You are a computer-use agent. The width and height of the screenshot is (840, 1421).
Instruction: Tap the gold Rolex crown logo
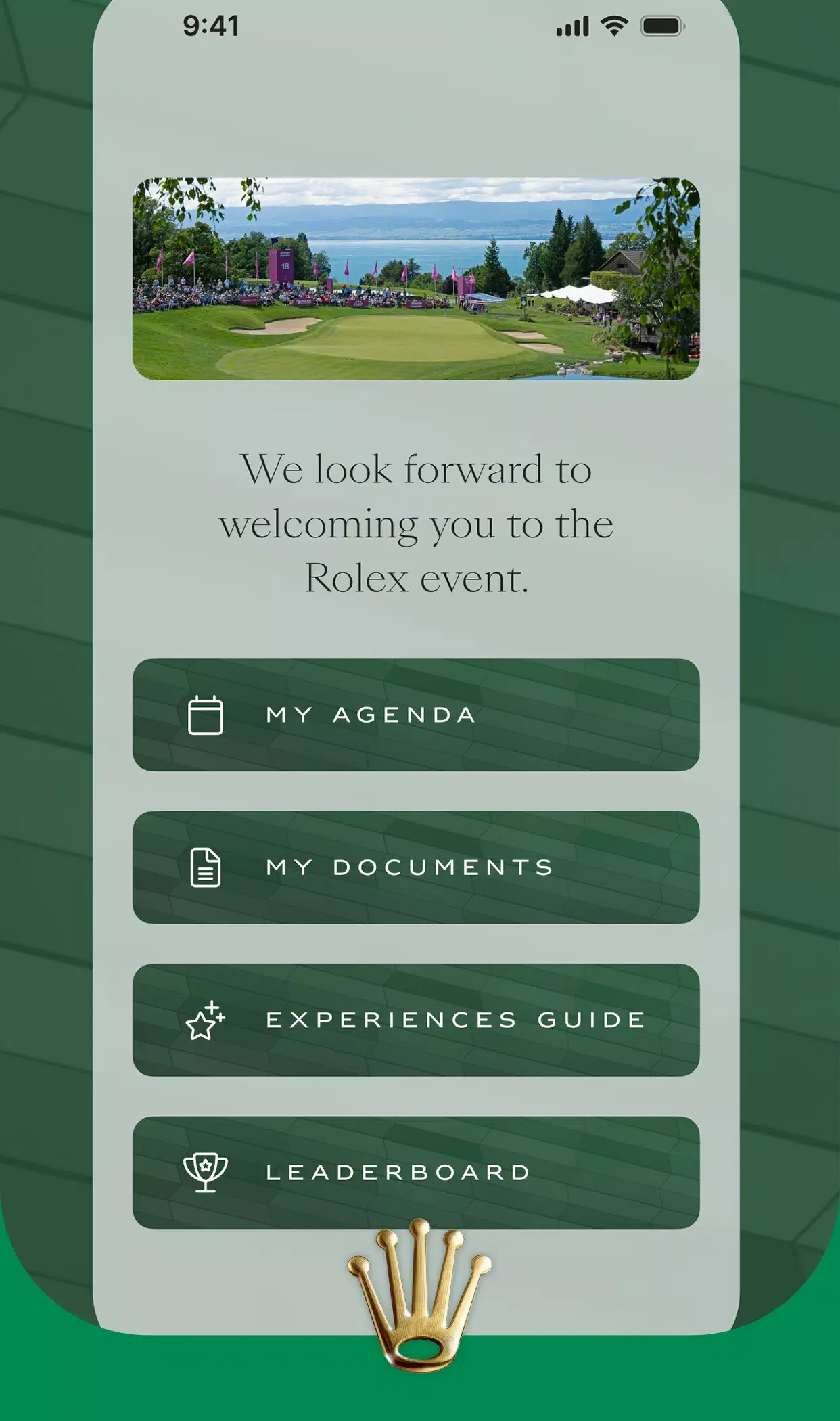419,1306
